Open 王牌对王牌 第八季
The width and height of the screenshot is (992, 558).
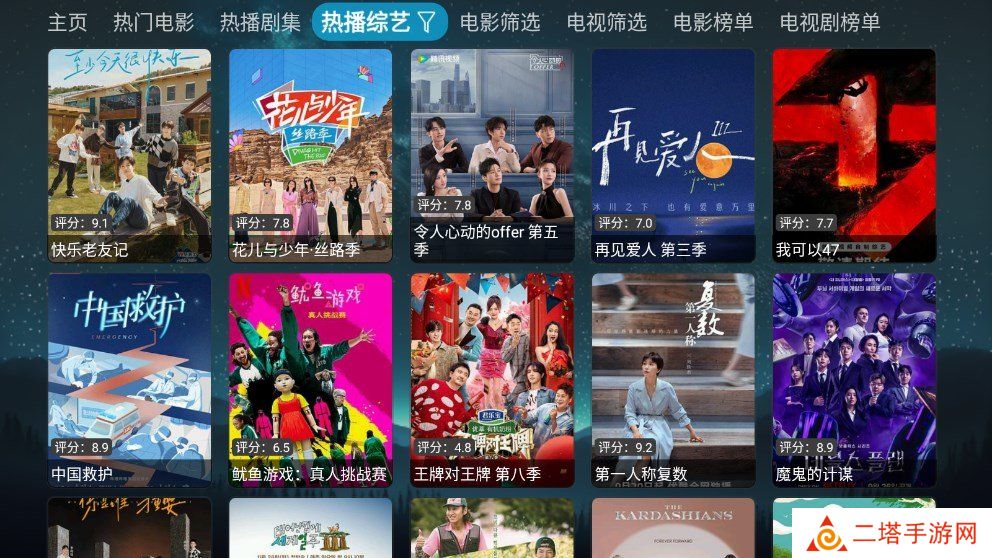pyautogui.click(x=492, y=380)
